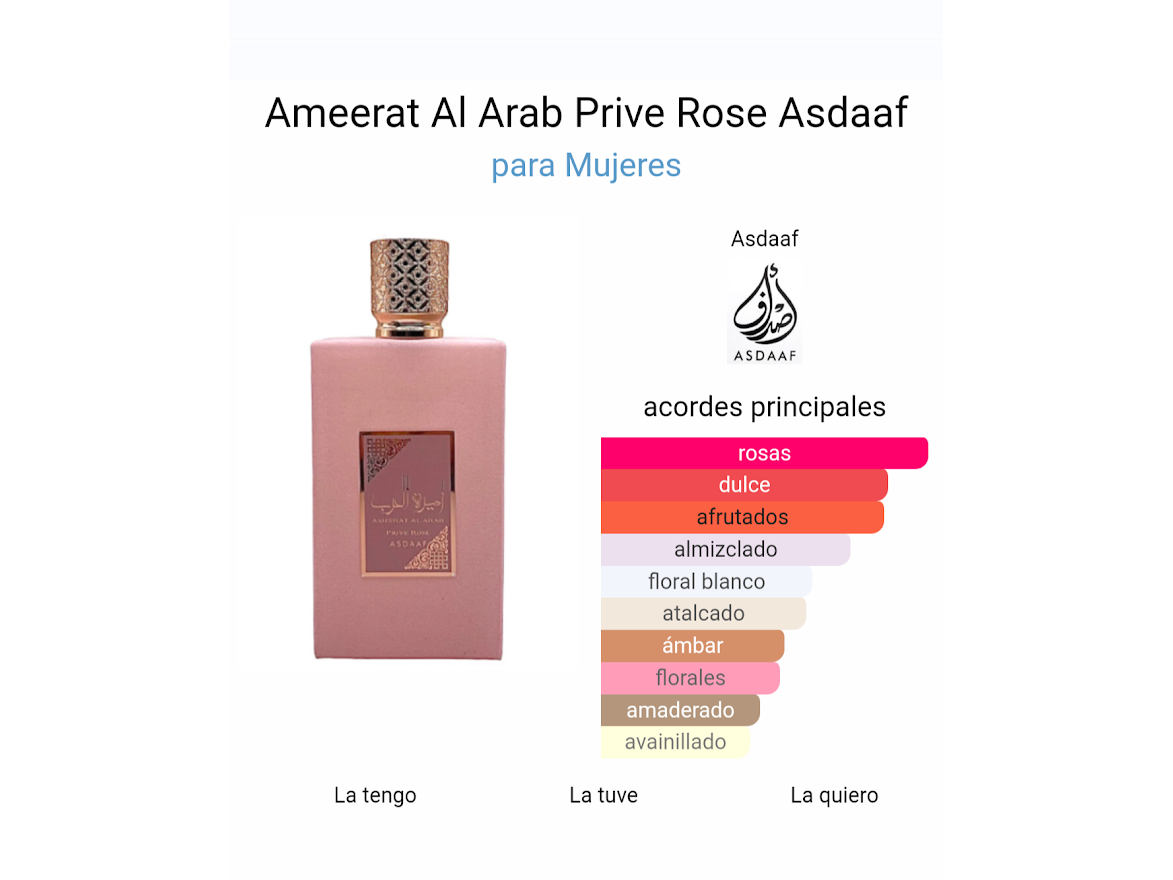Viewport: 1173px width, 880px height.
Task: Open the pink perfume bottle image
Action: 408,450
